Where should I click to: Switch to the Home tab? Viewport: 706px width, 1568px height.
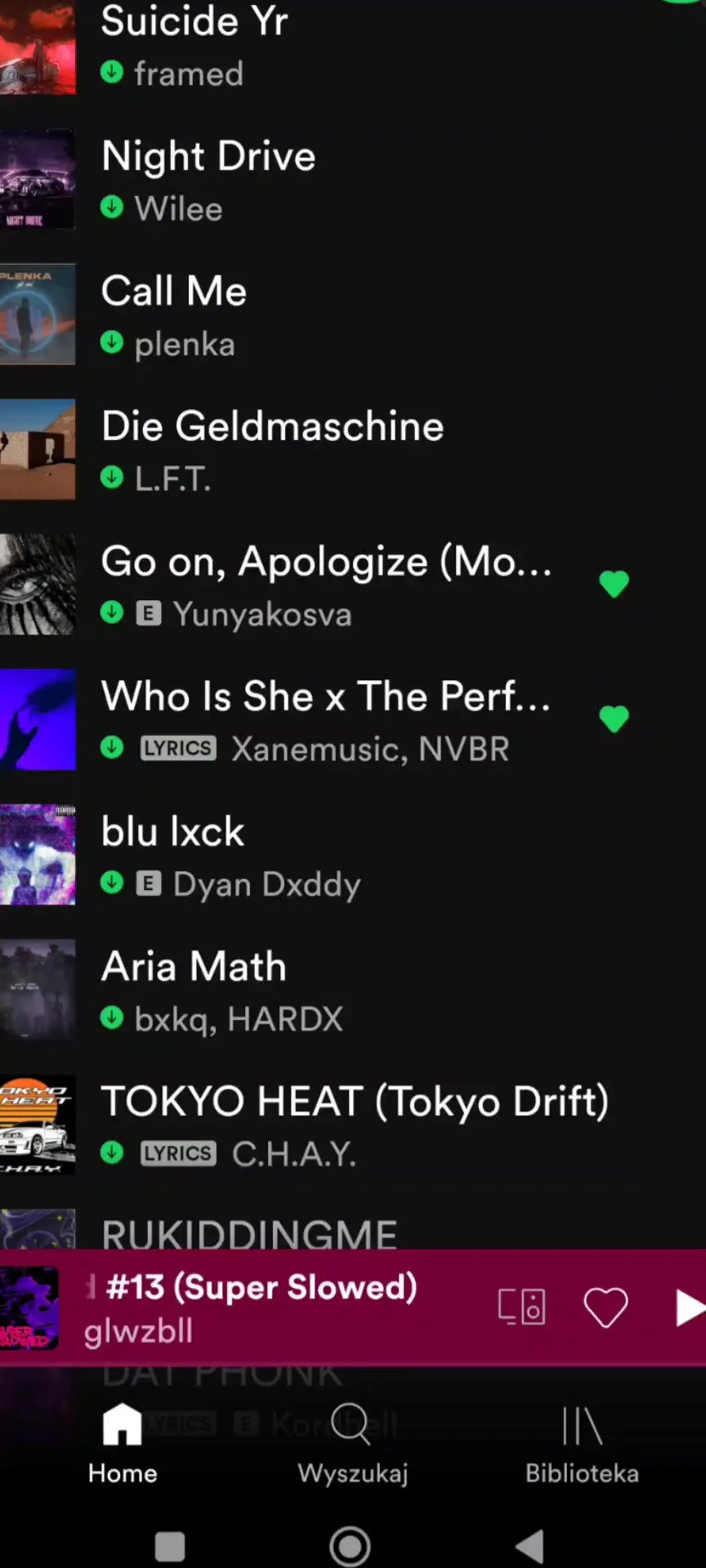click(x=123, y=1444)
